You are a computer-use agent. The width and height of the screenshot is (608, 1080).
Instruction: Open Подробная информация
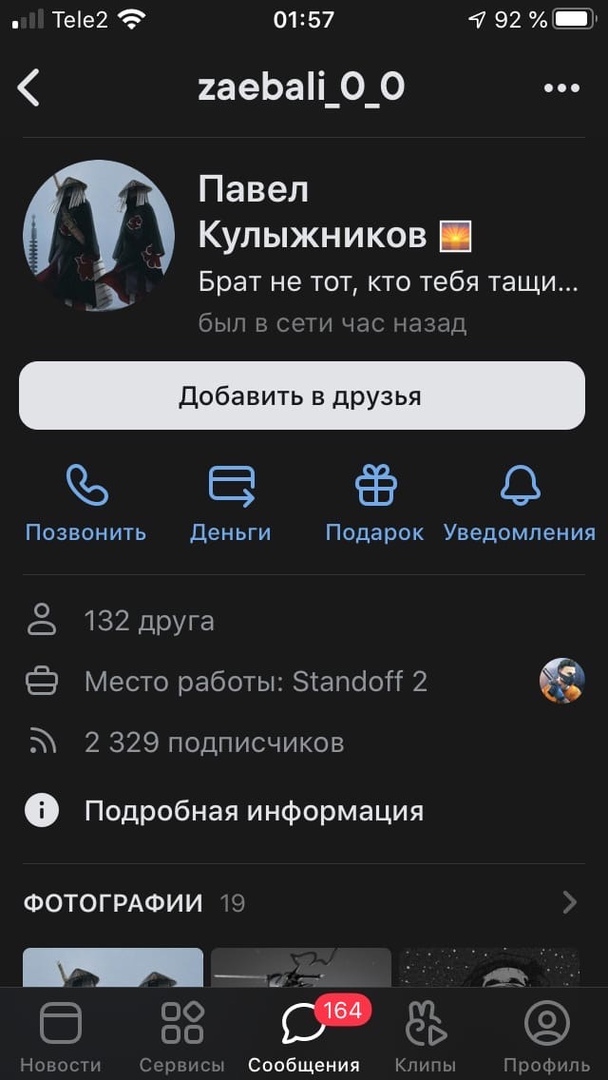pyautogui.click(x=253, y=810)
